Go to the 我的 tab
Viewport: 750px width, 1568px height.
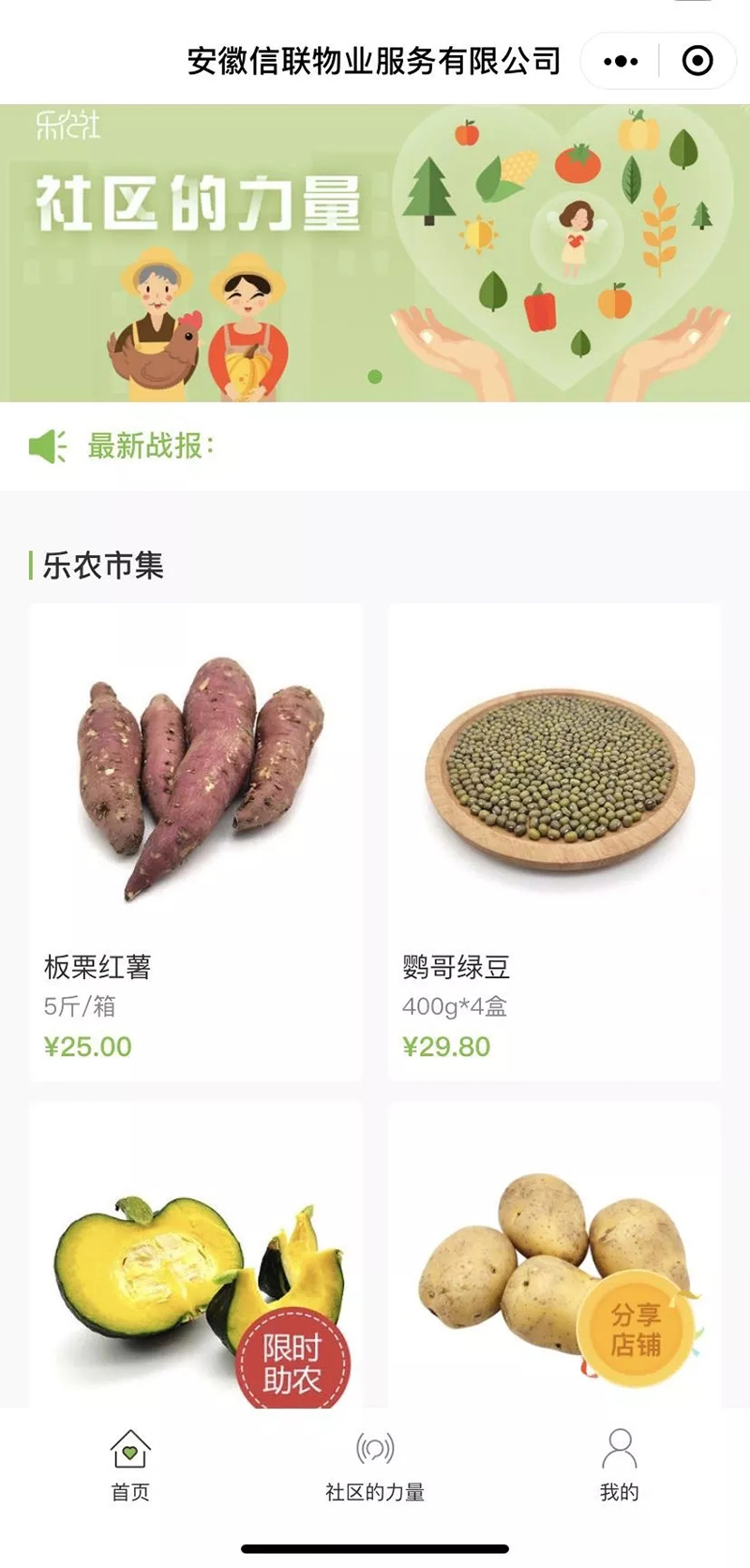click(619, 1465)
